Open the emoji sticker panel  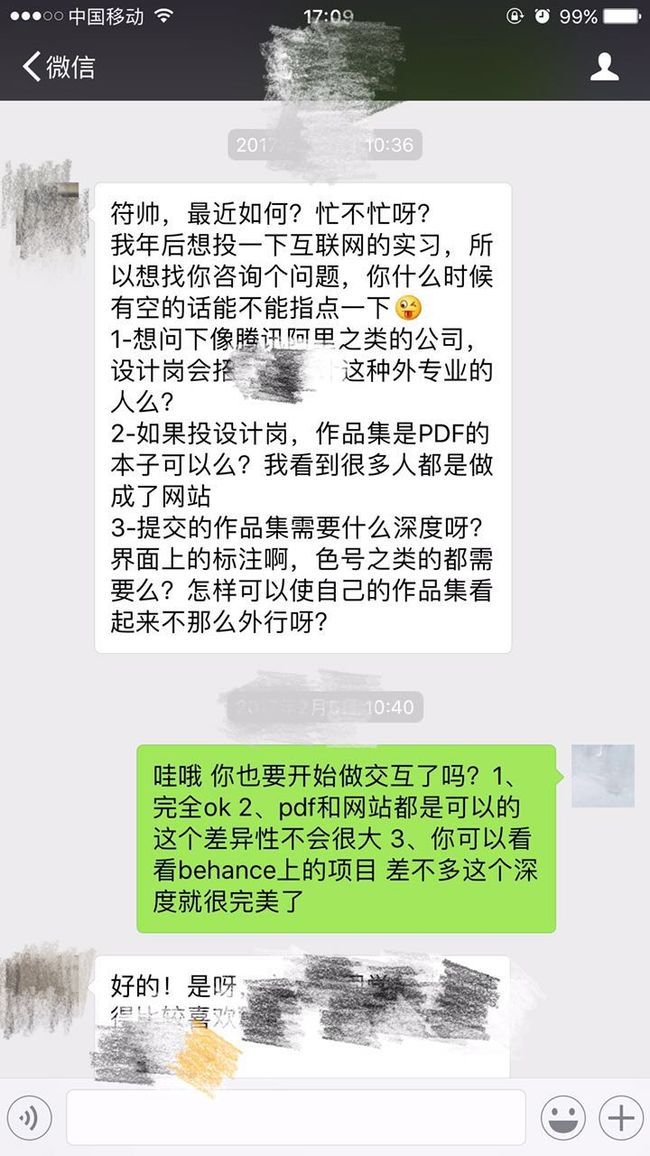coord(564,1118)
